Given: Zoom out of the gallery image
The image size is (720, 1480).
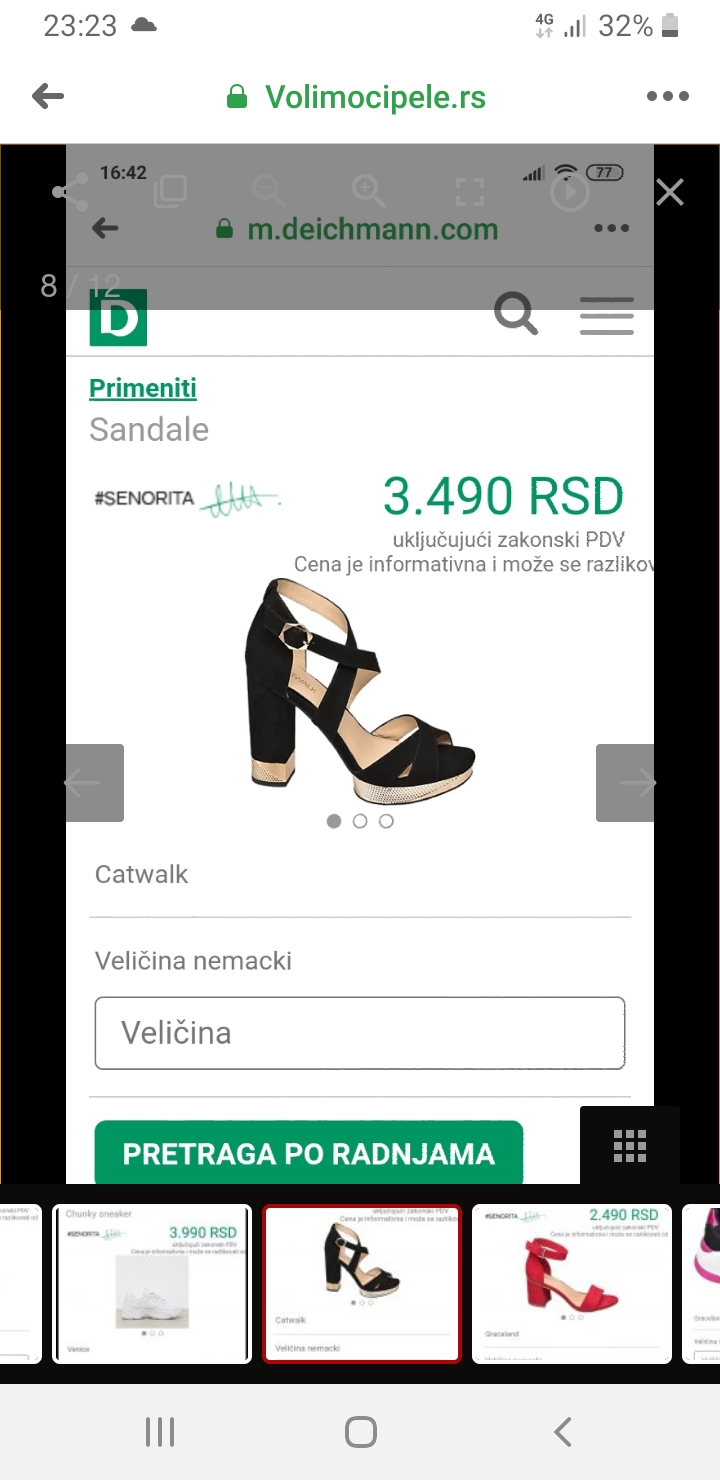Looking at the screenshot, I should pyautogui.click(x=268, y=191).
